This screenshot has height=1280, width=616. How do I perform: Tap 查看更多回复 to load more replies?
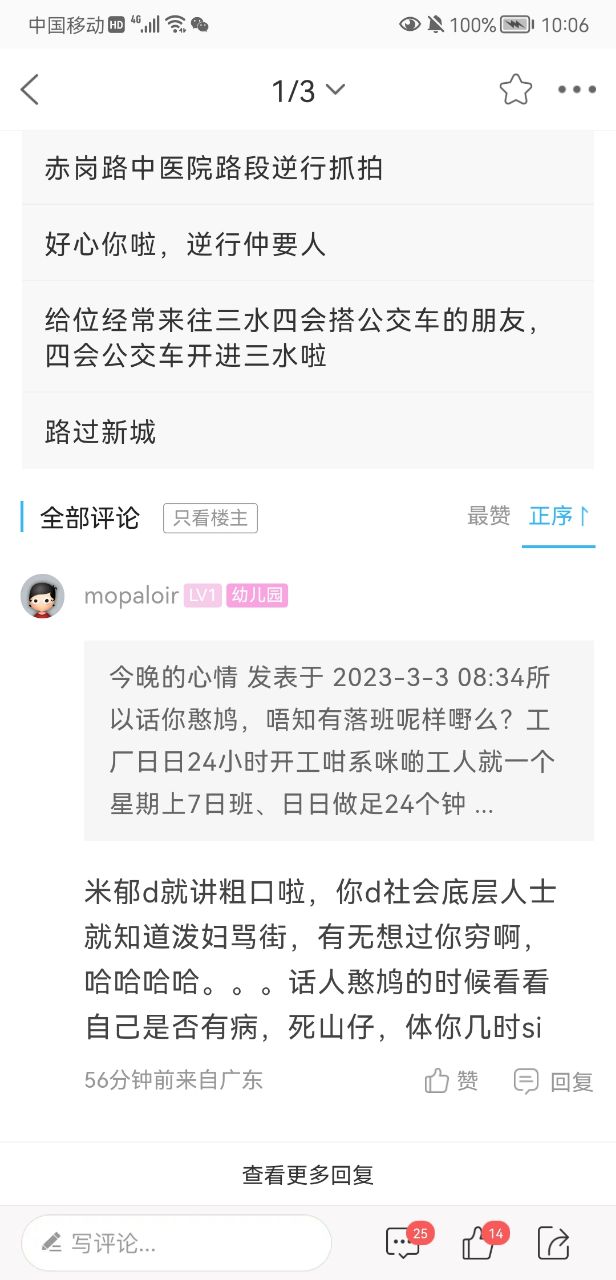pyautogui.click(x=308, y=1175)
